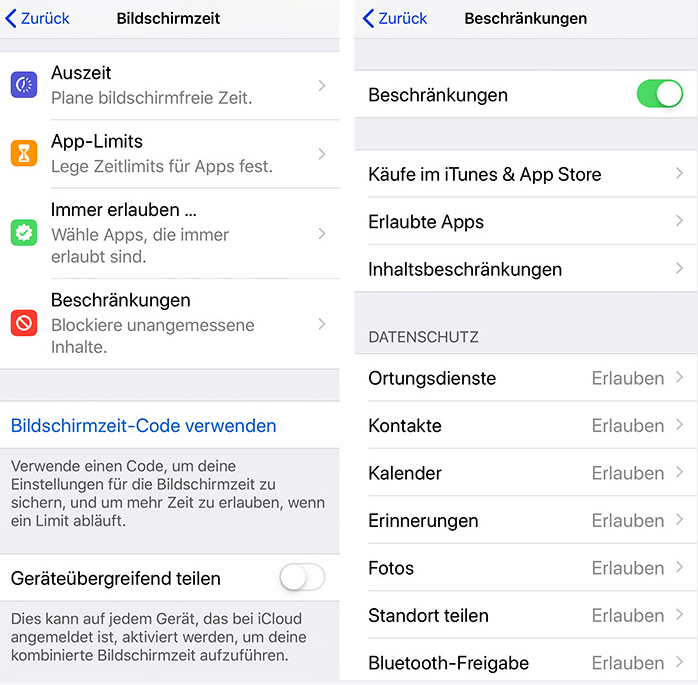Go back from the Bildschirmzeit screen
Viewport: 698px width, 685px height.
coord(38,18)
